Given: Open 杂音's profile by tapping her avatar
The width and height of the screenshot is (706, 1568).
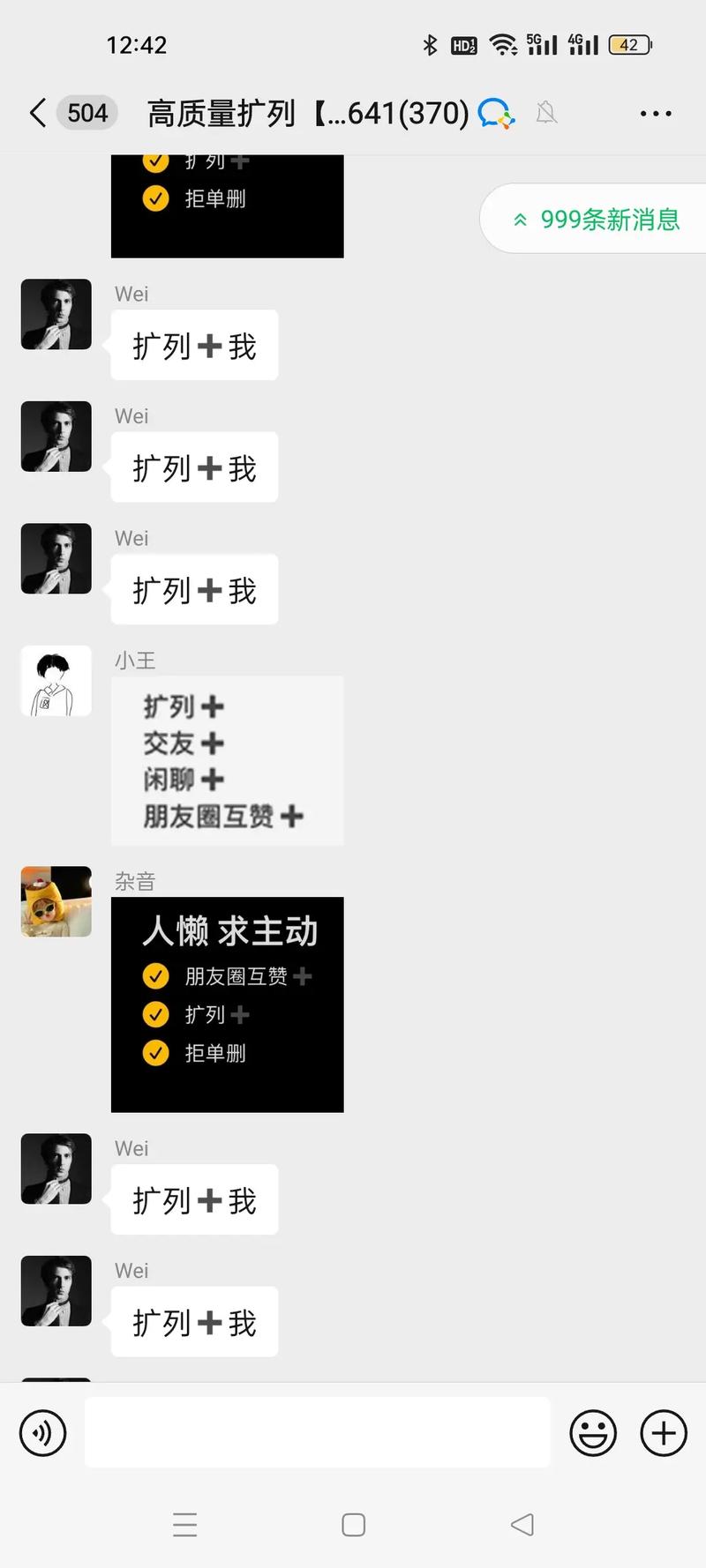Looking at the screenshot, I should click(x=56, y=900).
